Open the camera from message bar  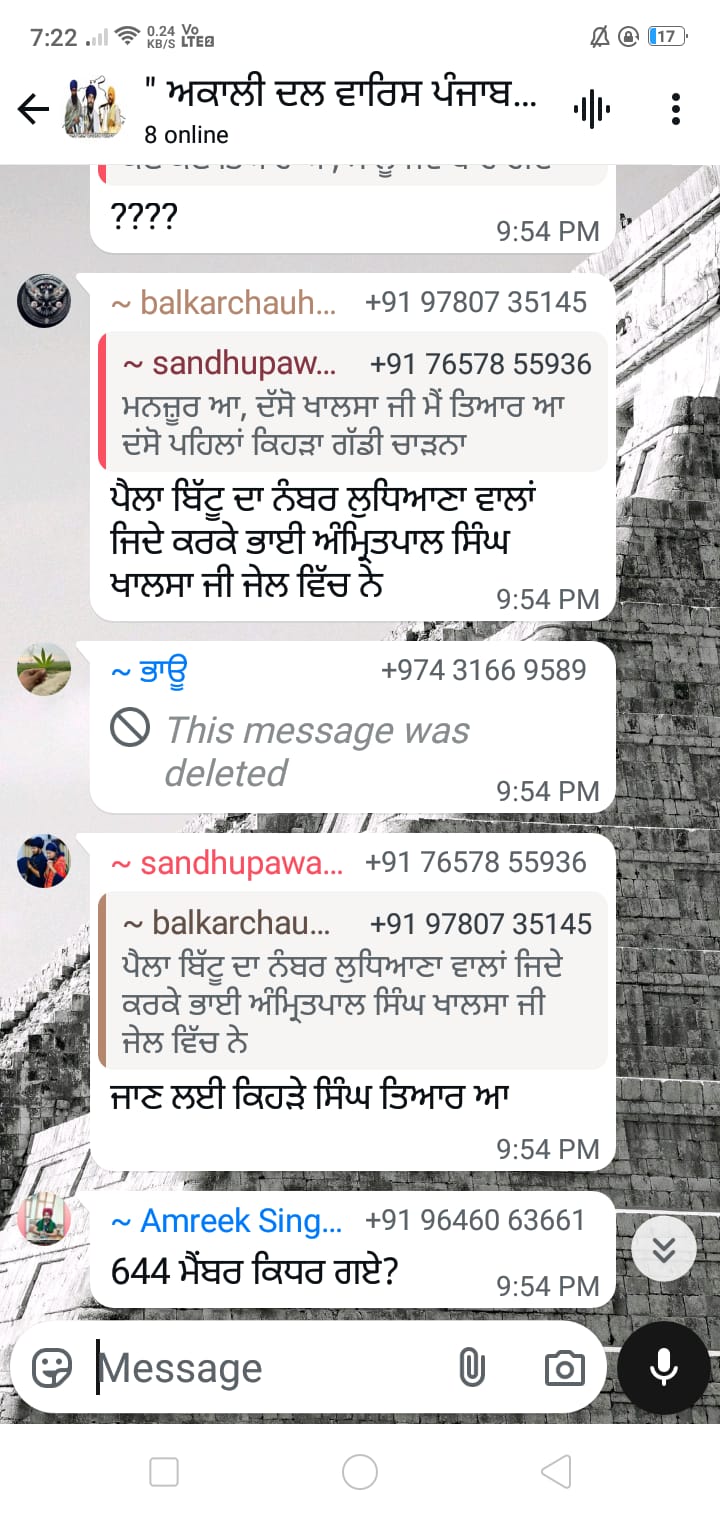coord(565,1367)
